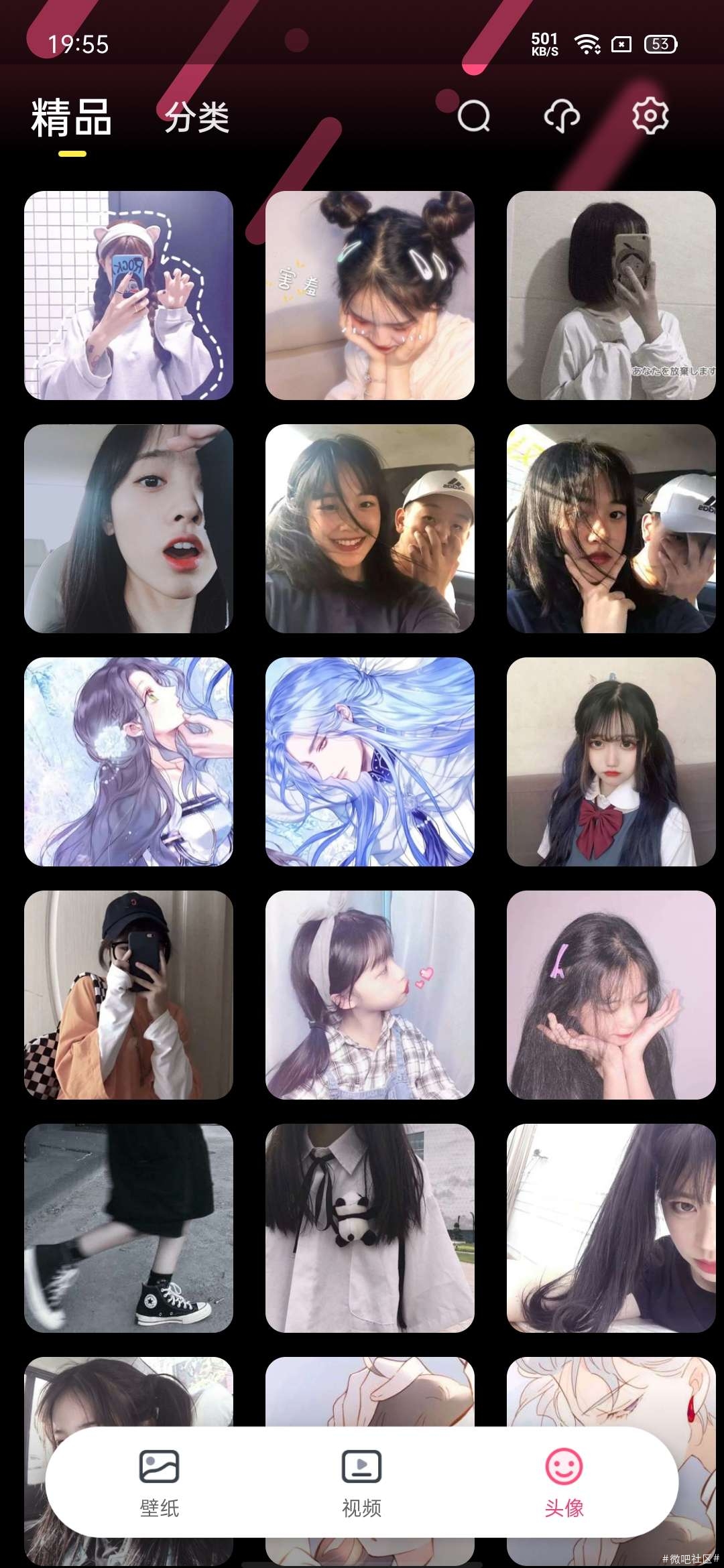Open settings gear icon

[x=650, y=116]
